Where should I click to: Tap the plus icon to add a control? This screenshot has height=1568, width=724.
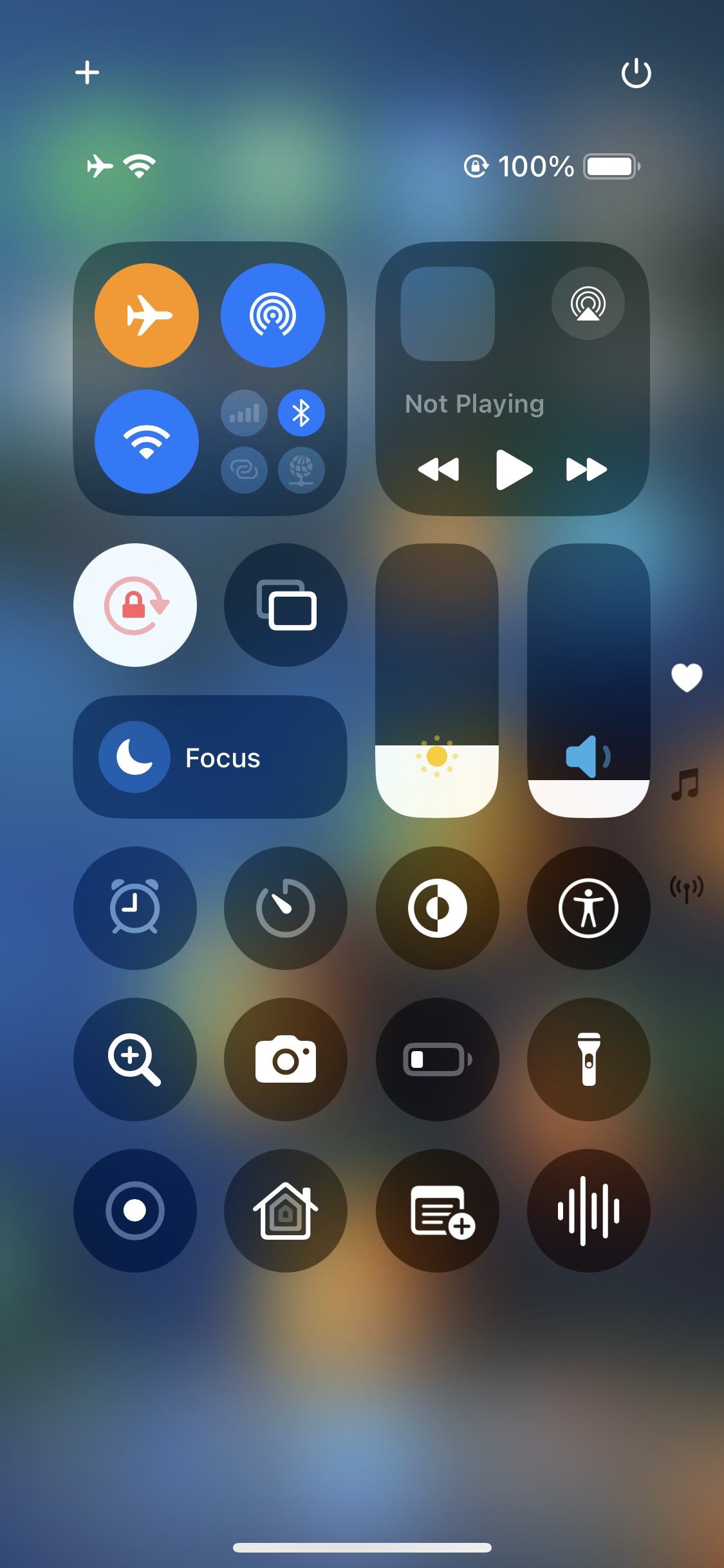click(x=87, y=72)
